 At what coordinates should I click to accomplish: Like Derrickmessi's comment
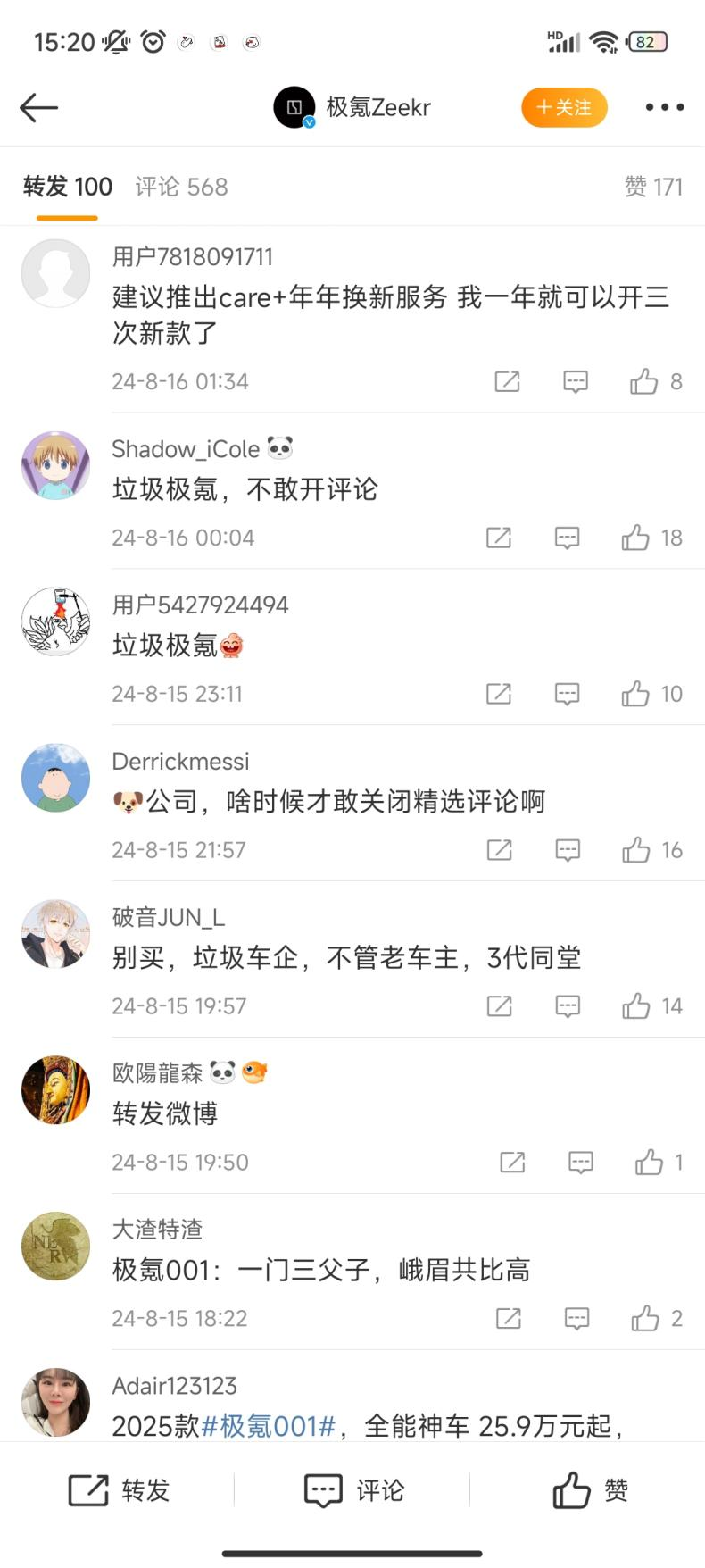[x=636, y=850]
